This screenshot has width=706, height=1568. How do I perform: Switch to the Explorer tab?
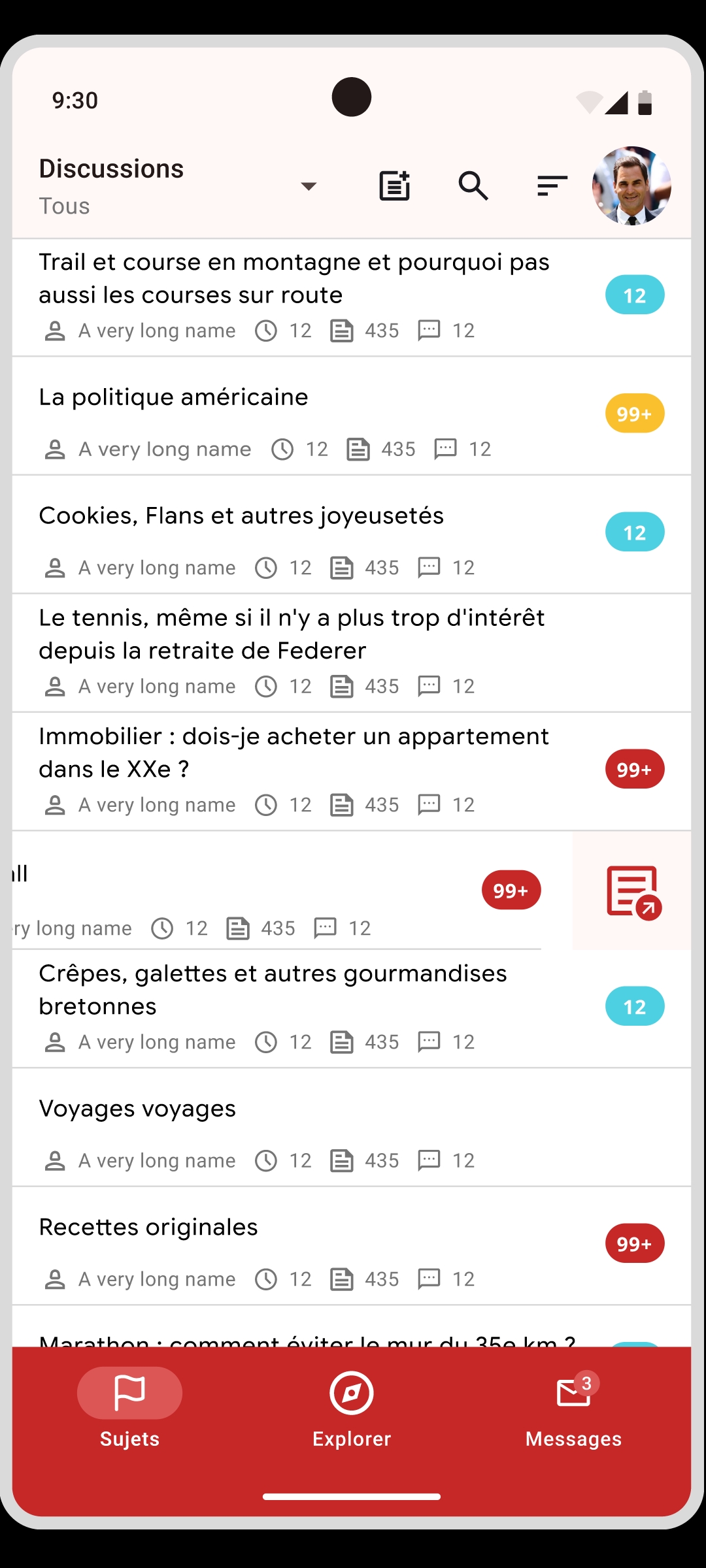(x=352, y=1406)
